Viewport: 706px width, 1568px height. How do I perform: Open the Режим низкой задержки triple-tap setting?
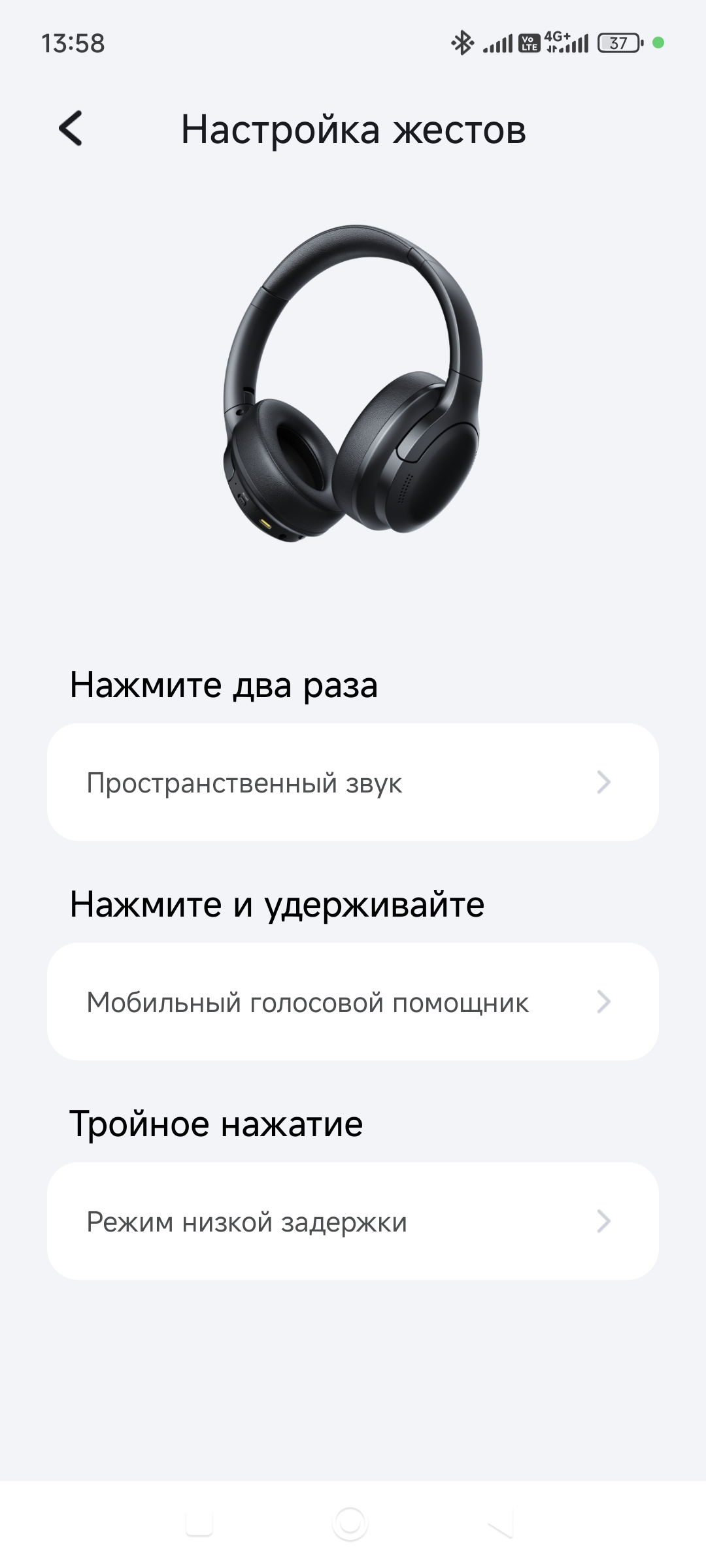tap(352, 1221)
